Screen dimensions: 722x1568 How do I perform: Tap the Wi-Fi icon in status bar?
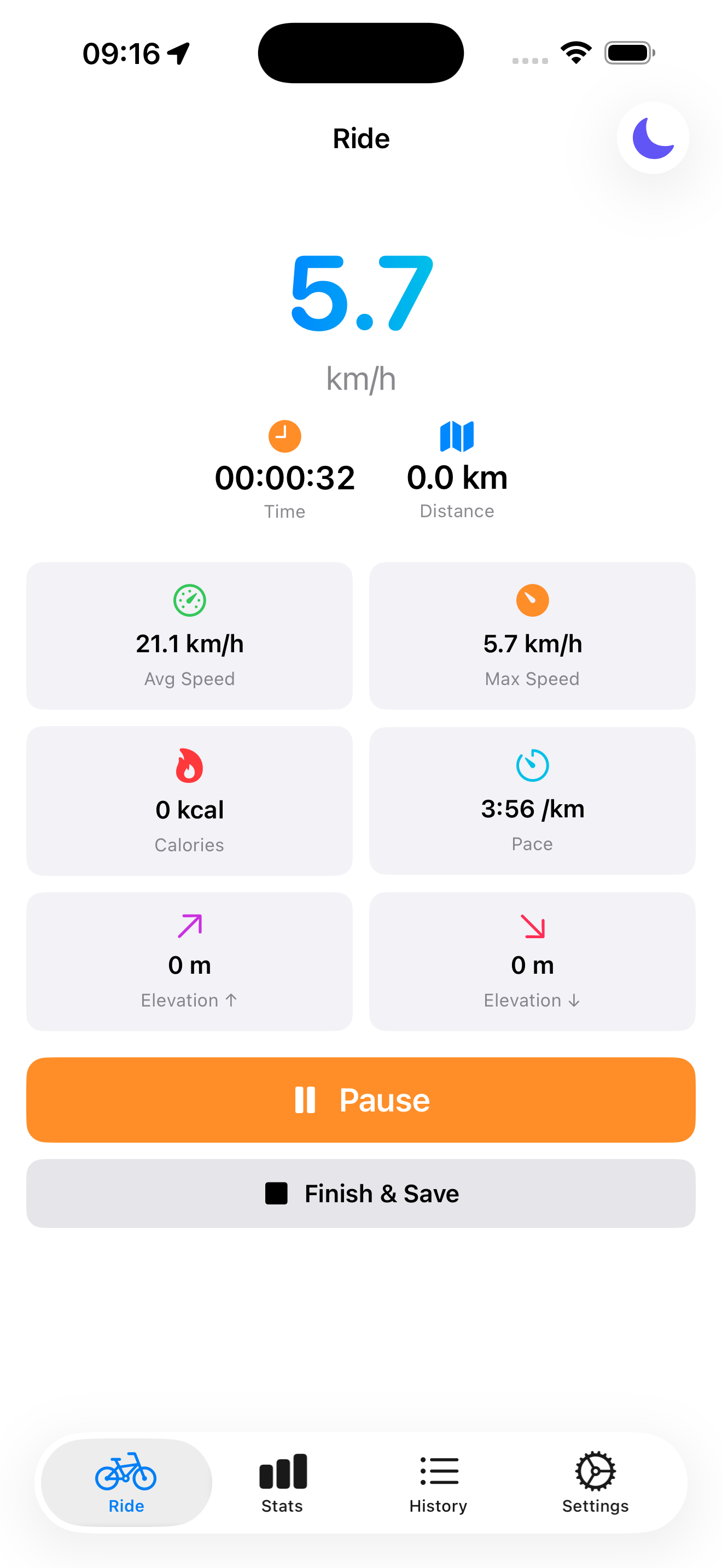575,52
